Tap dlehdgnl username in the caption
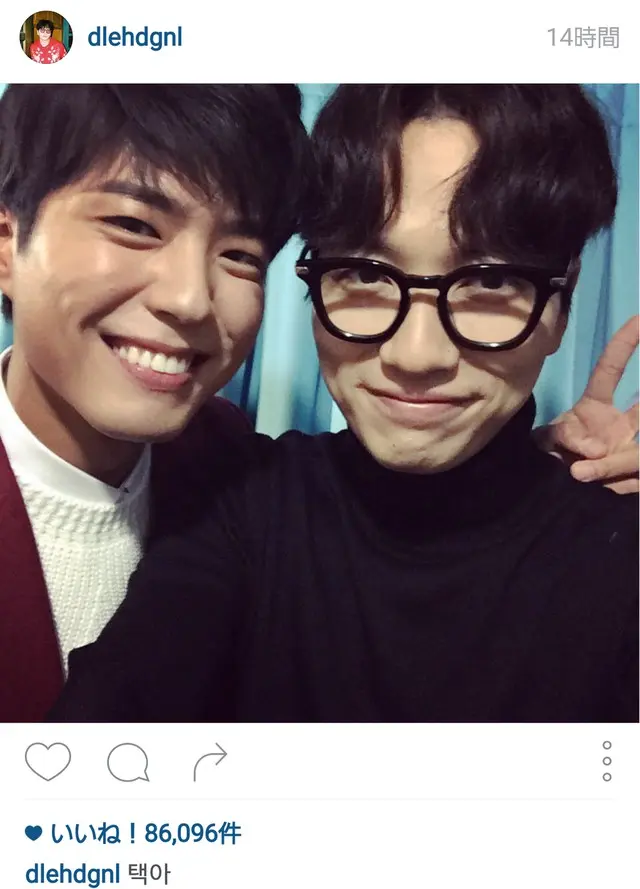 [71, 873]
